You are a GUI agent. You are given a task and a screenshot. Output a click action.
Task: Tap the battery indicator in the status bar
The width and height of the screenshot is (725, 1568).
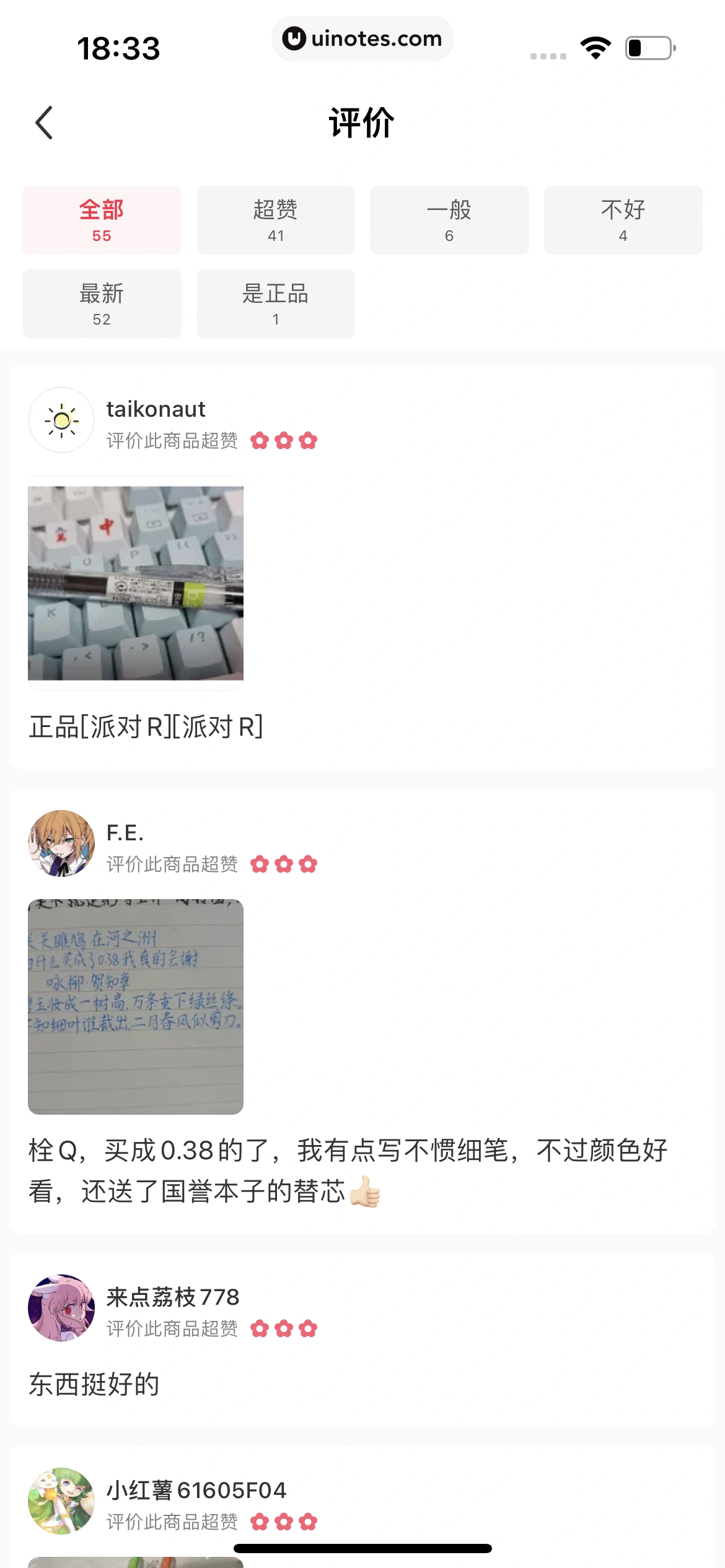(x=647, y=47)
